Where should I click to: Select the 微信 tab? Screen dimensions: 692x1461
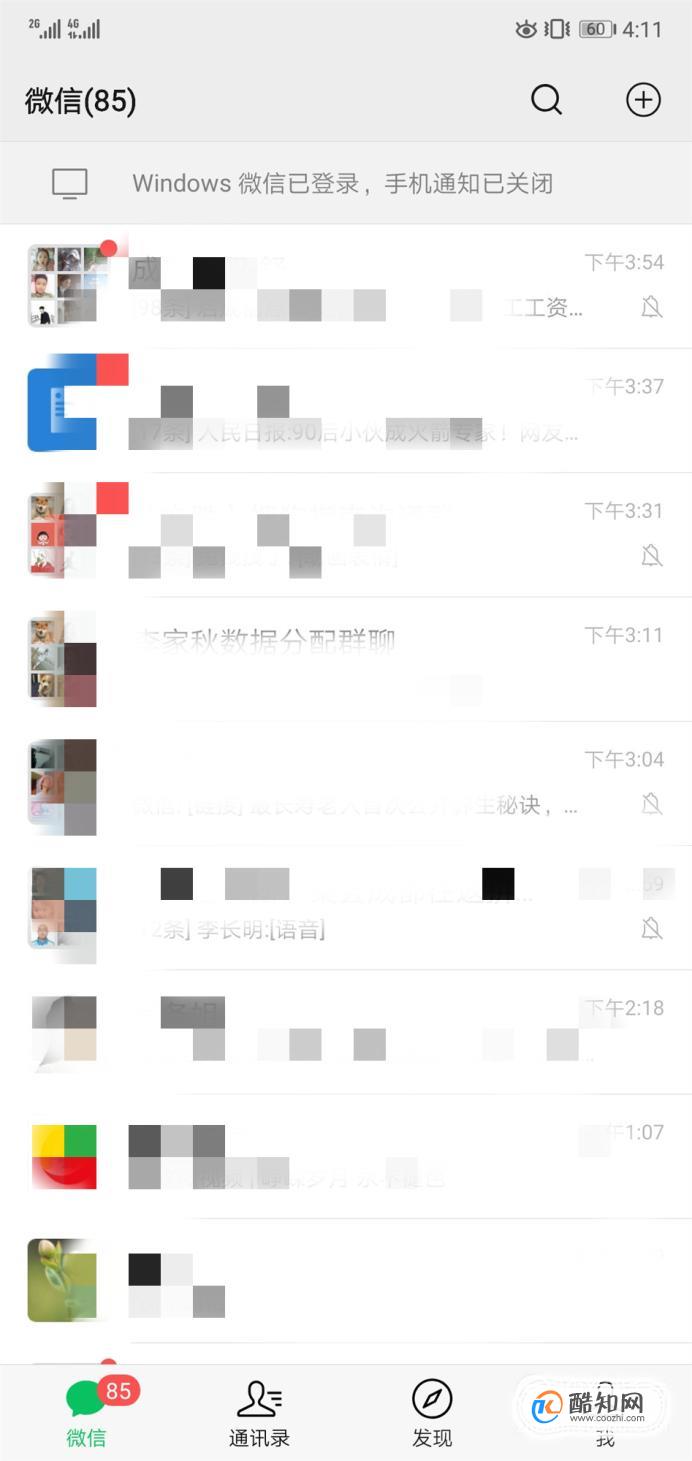(x=87, y=1414)
